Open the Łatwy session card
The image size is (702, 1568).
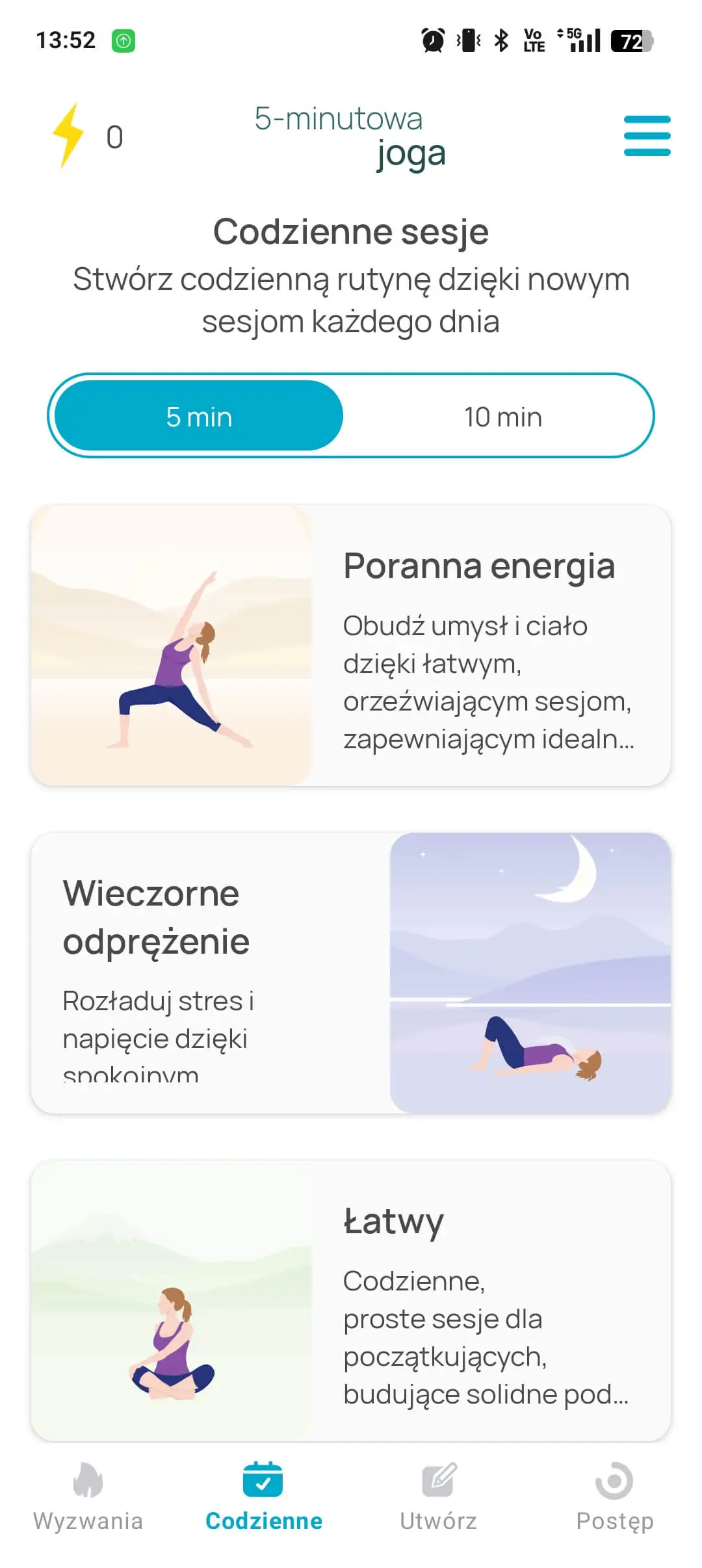351,1301
